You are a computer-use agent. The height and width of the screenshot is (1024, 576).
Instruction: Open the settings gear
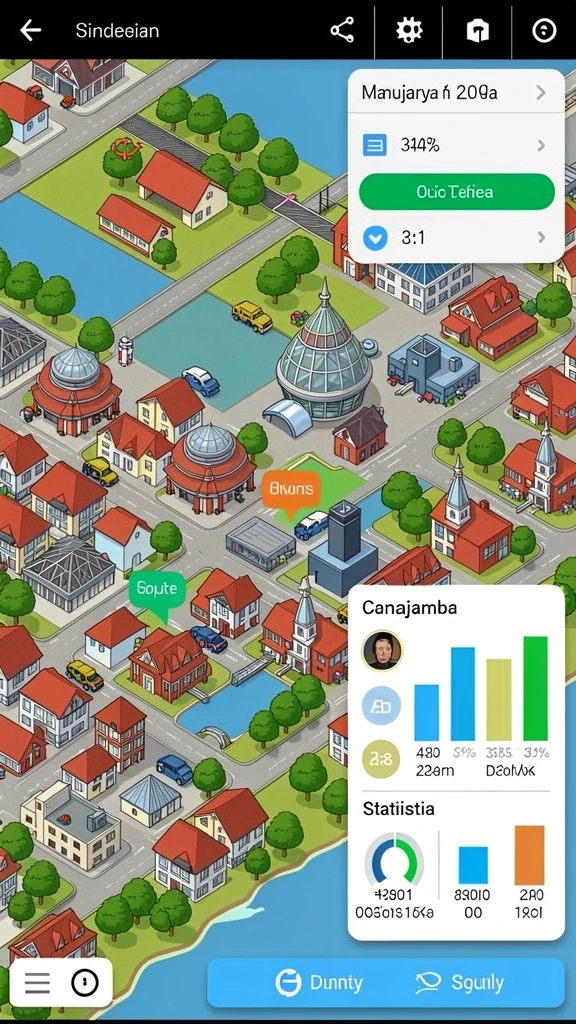[x=409, y=30]
